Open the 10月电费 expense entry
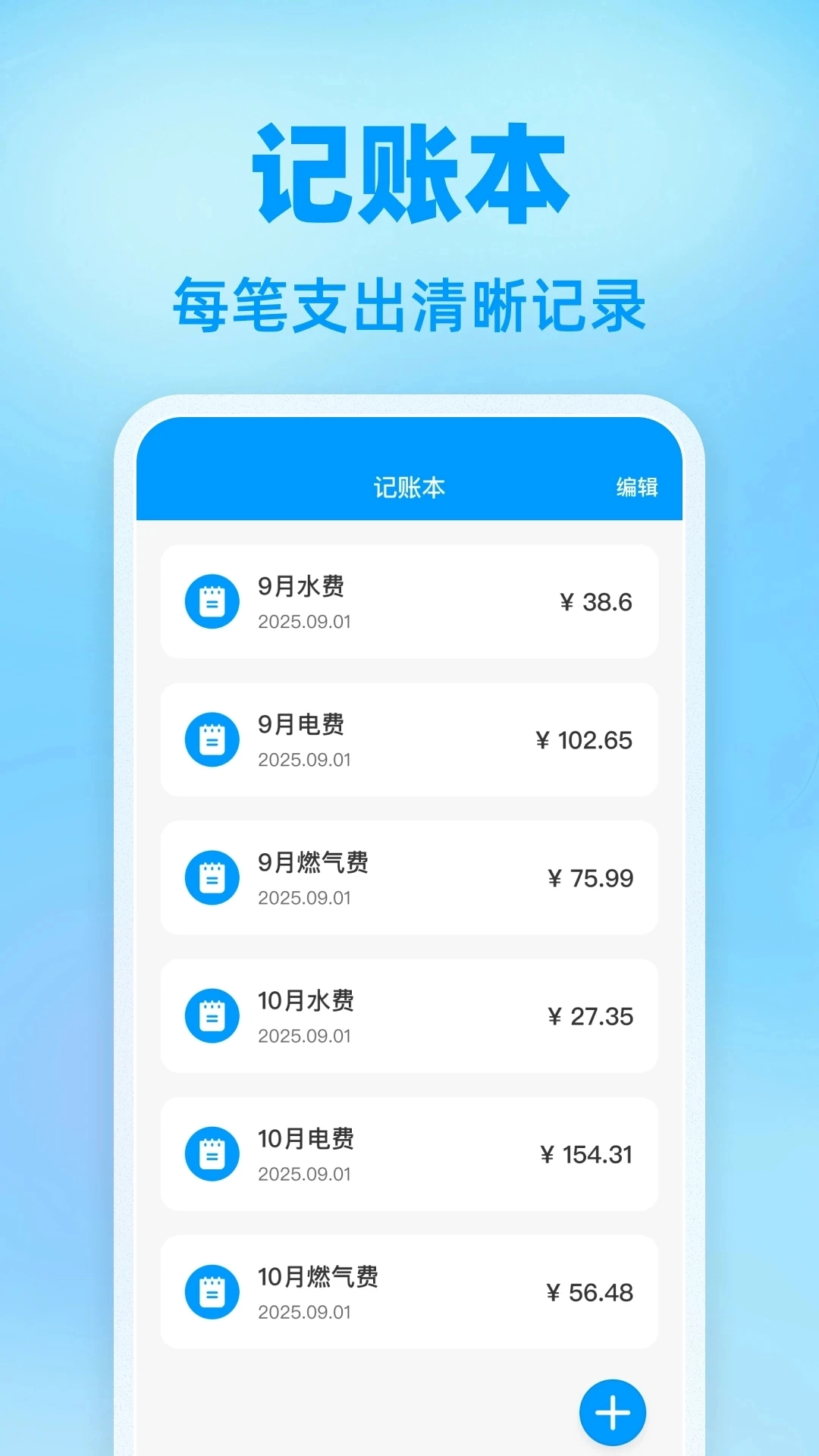Viewport: 819px width, 1456px height. point(409,1153)
